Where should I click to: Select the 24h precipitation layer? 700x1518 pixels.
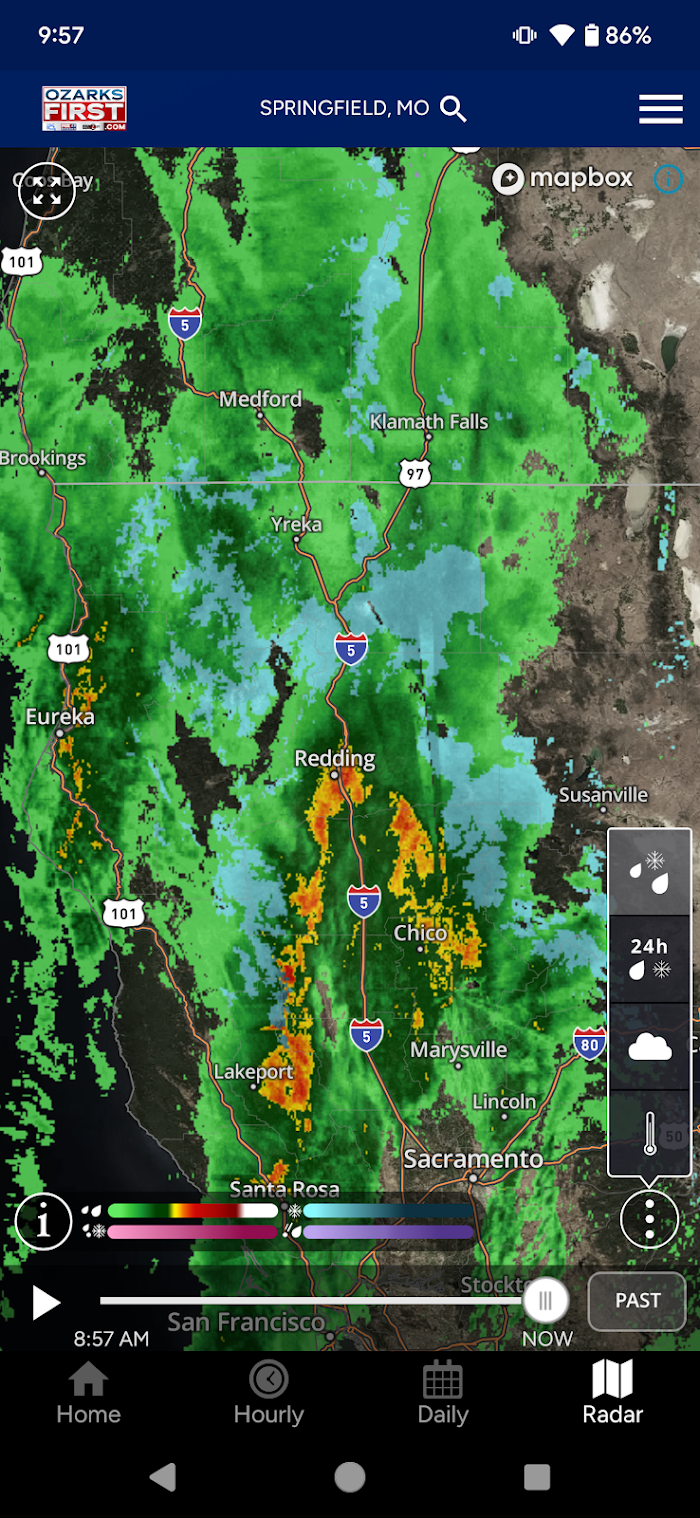click(649, 958)
